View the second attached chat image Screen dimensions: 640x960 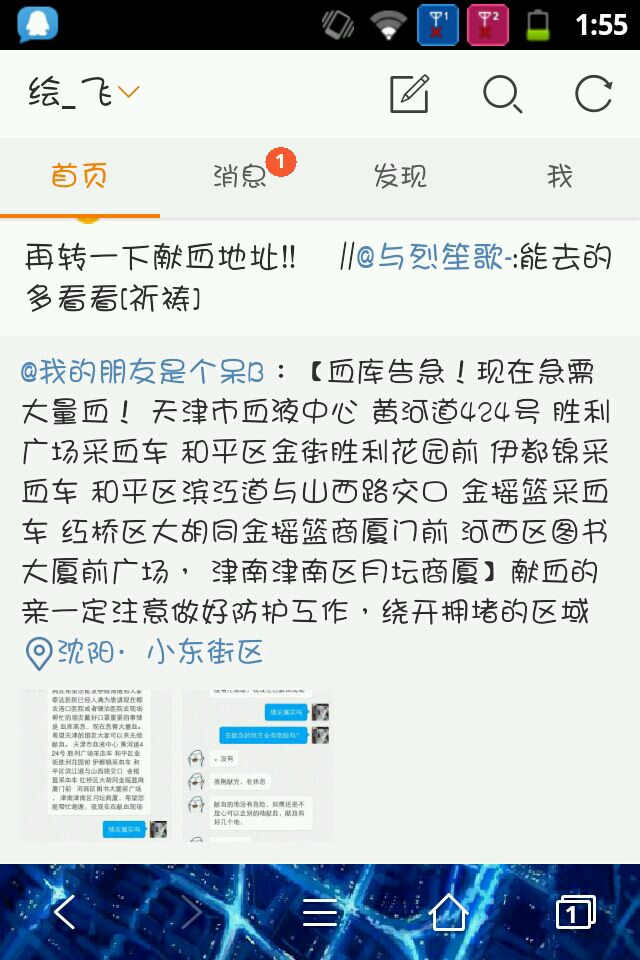[258, 765]
